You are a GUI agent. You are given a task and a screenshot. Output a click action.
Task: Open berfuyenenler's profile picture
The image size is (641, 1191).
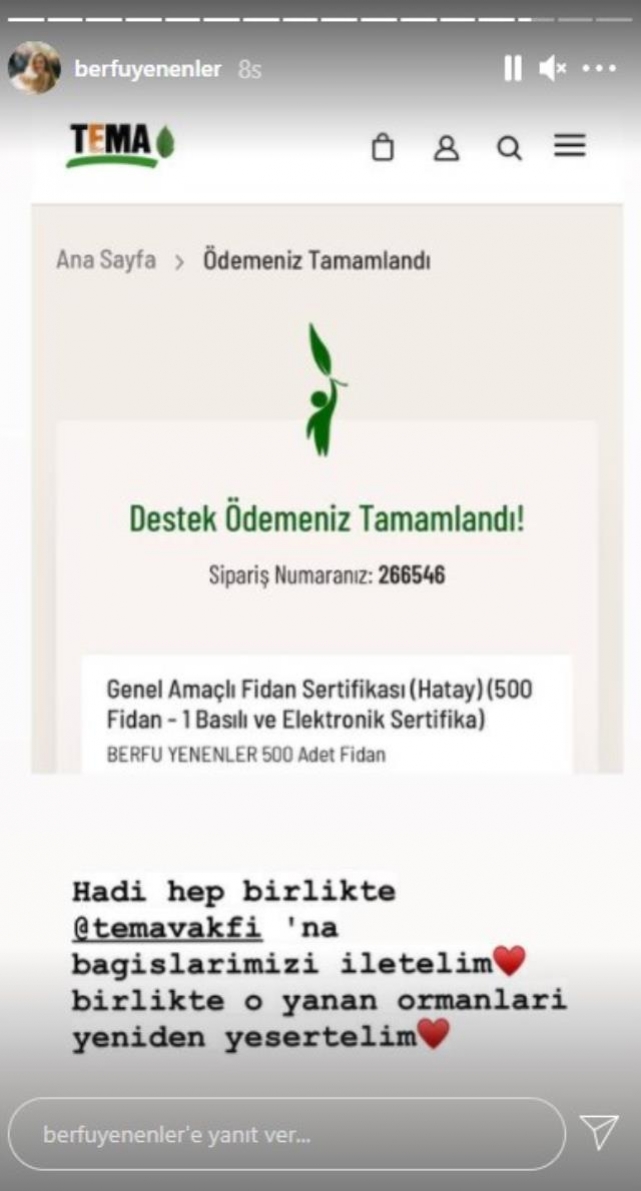(34, 68)
